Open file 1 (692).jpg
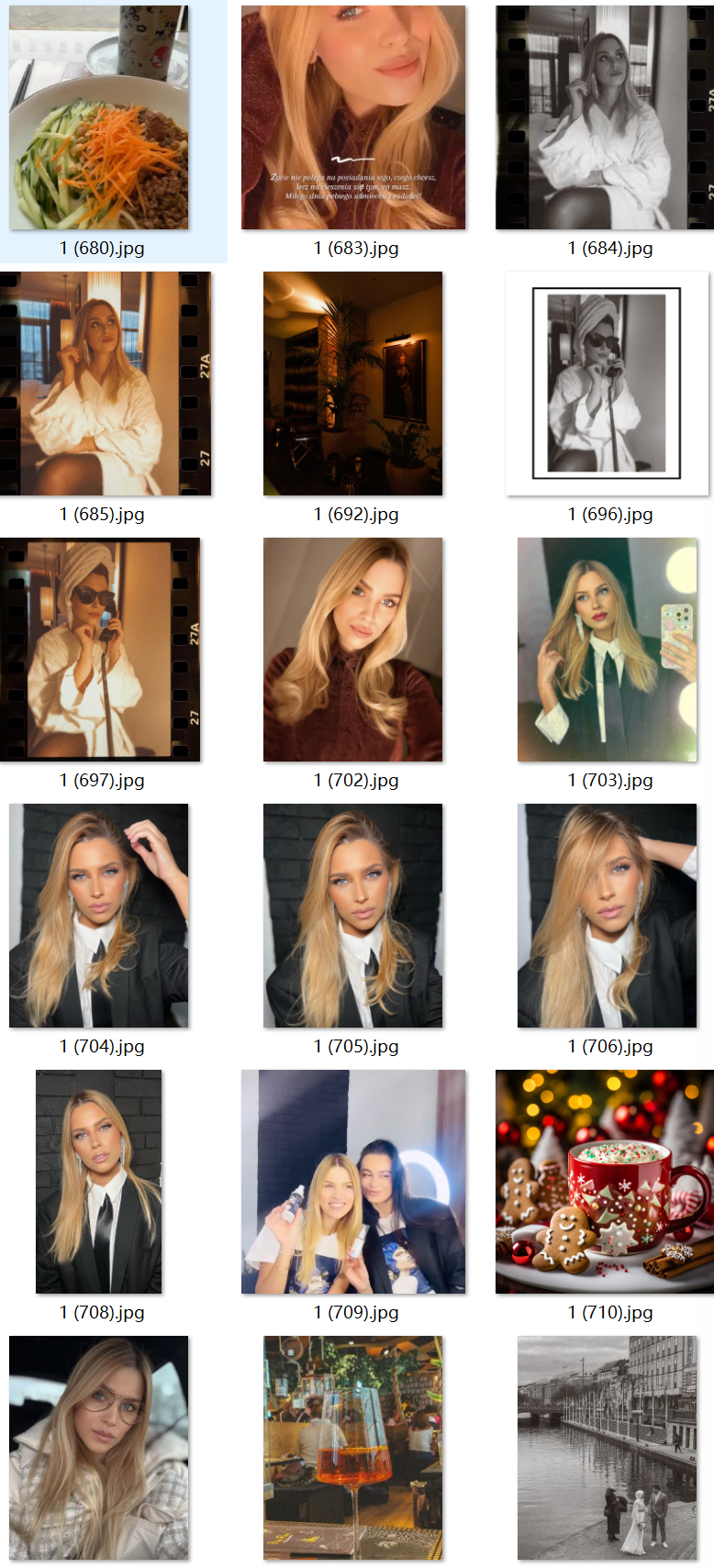714x1568 pixels. pyautogui.click(x=353, y=384)
